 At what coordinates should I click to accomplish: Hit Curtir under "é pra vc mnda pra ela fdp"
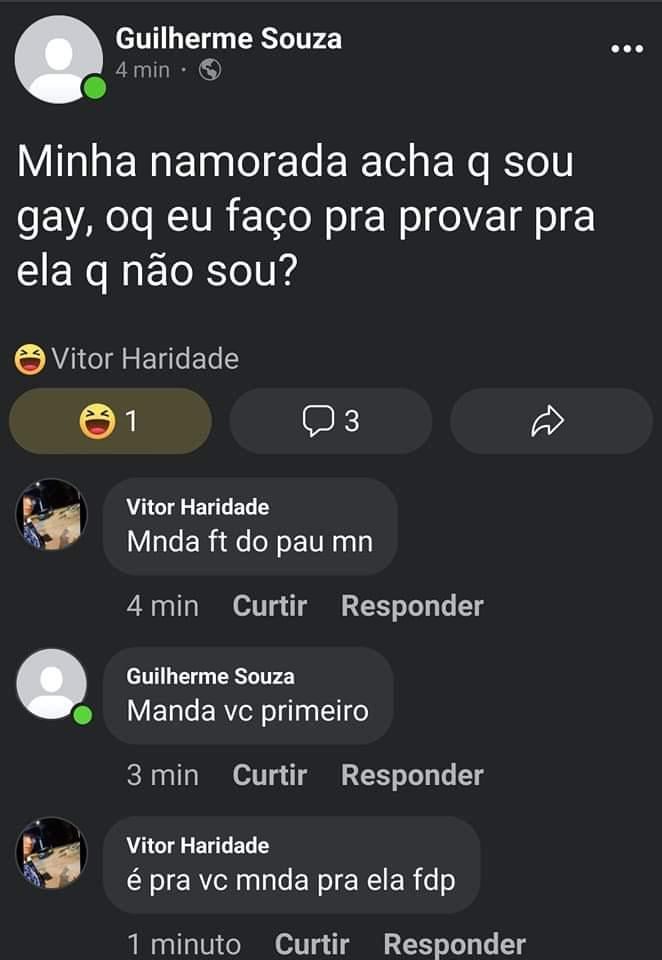pyautogui.click(x=311, y=944)
